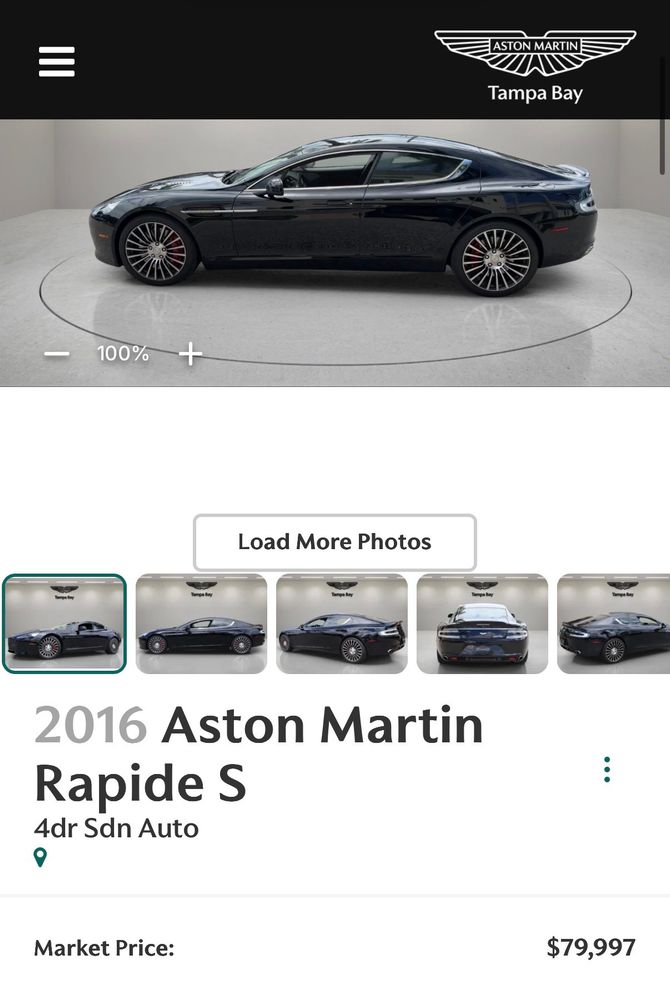Open the hamburger menu
Screen dimensions: 670x1000
[57, 62]
